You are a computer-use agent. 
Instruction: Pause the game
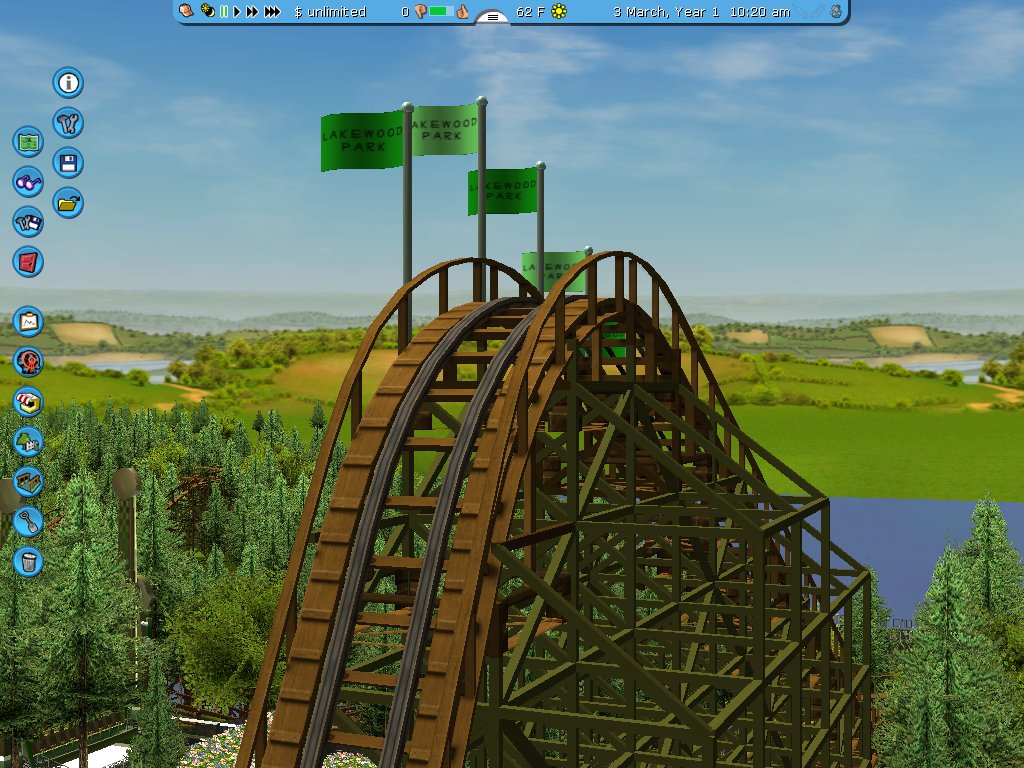(224, 12)
